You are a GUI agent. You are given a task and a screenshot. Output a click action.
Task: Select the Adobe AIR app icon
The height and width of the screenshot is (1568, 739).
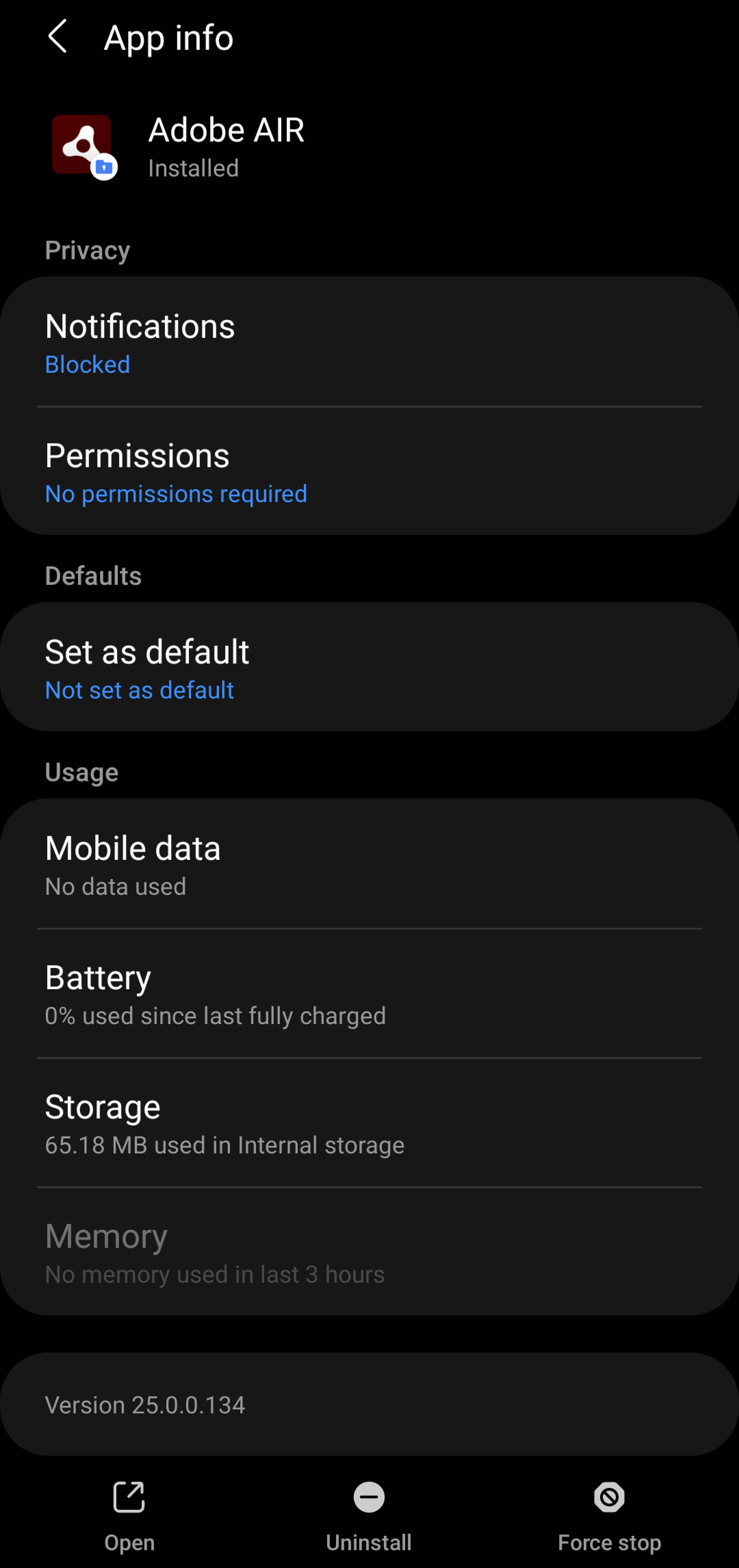(82, 145)
